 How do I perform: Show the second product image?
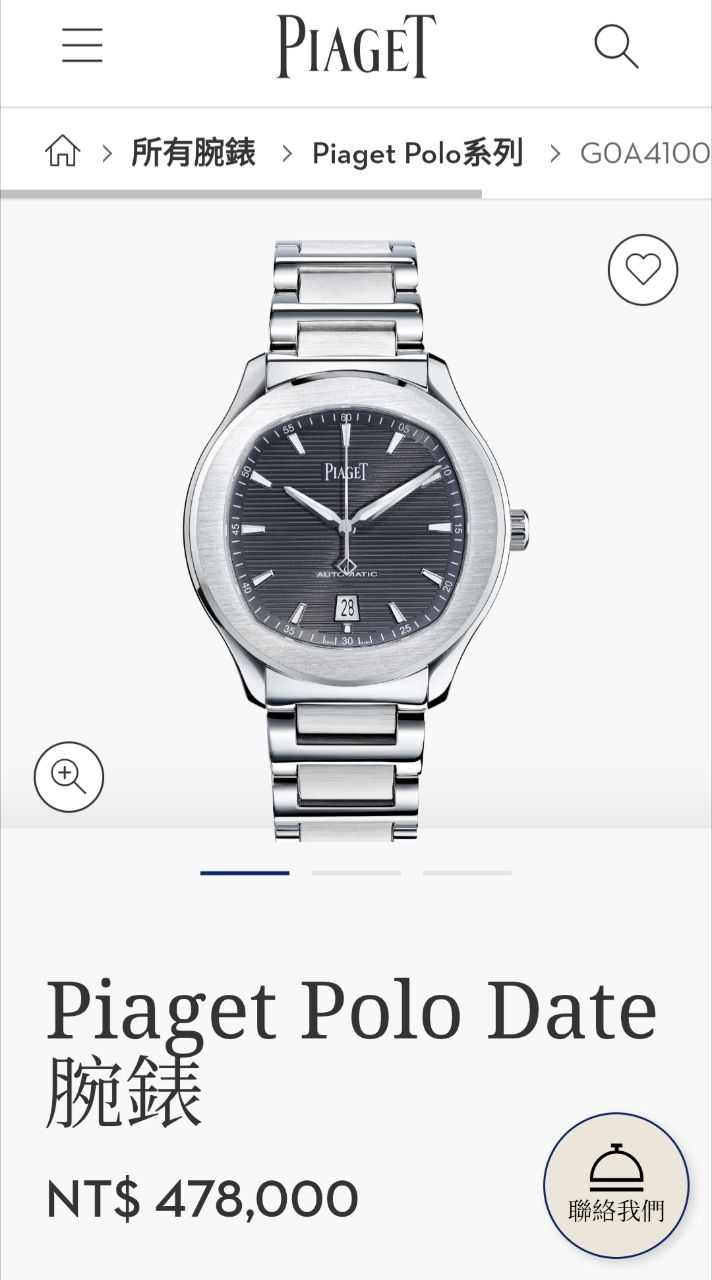(356, 873)
